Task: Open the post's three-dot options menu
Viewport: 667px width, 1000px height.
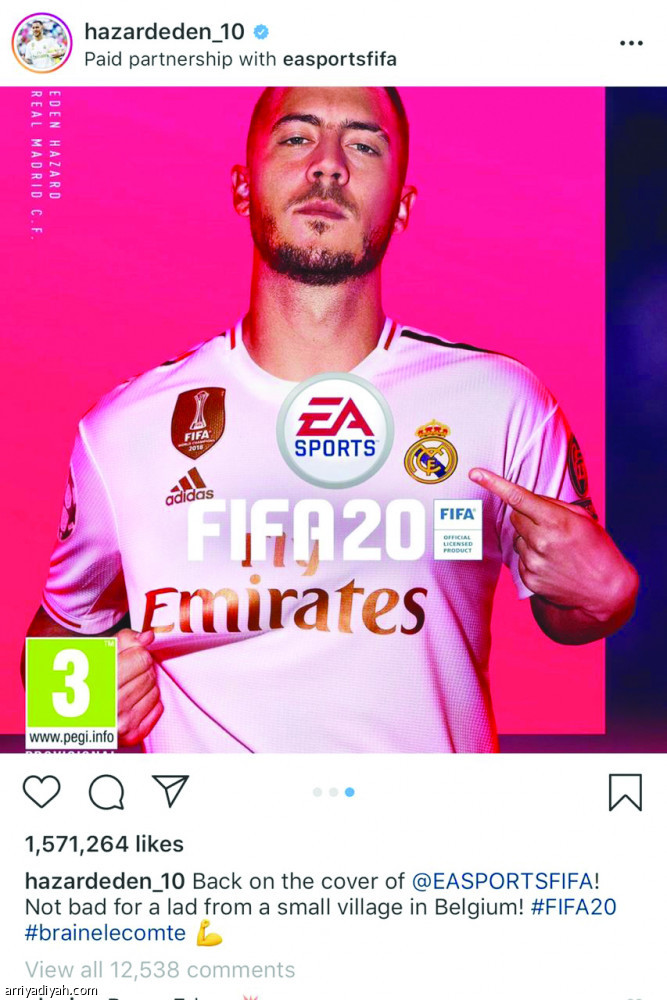Action: click(631, 44)
